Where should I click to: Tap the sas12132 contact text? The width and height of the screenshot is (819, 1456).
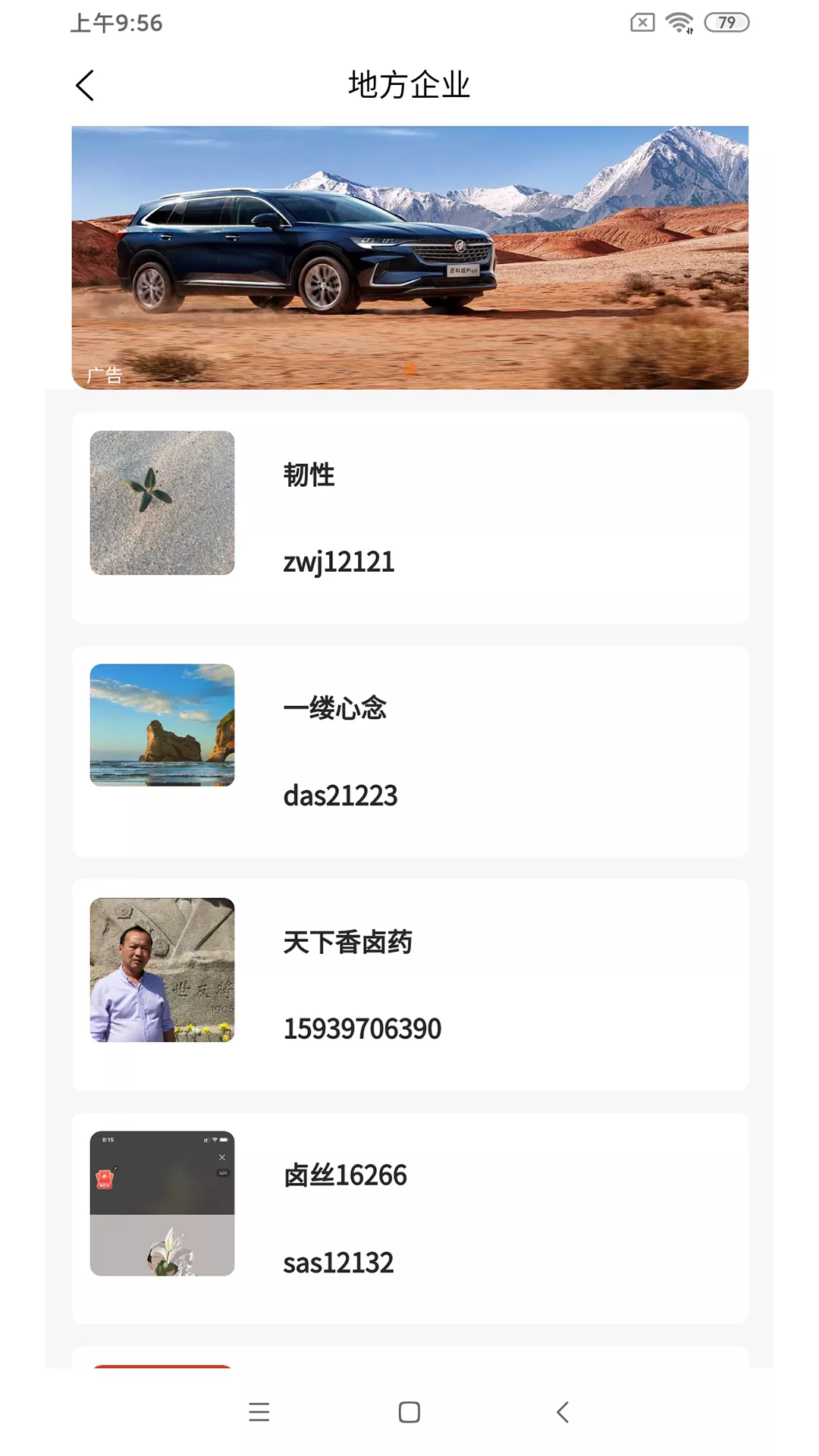338,1261
